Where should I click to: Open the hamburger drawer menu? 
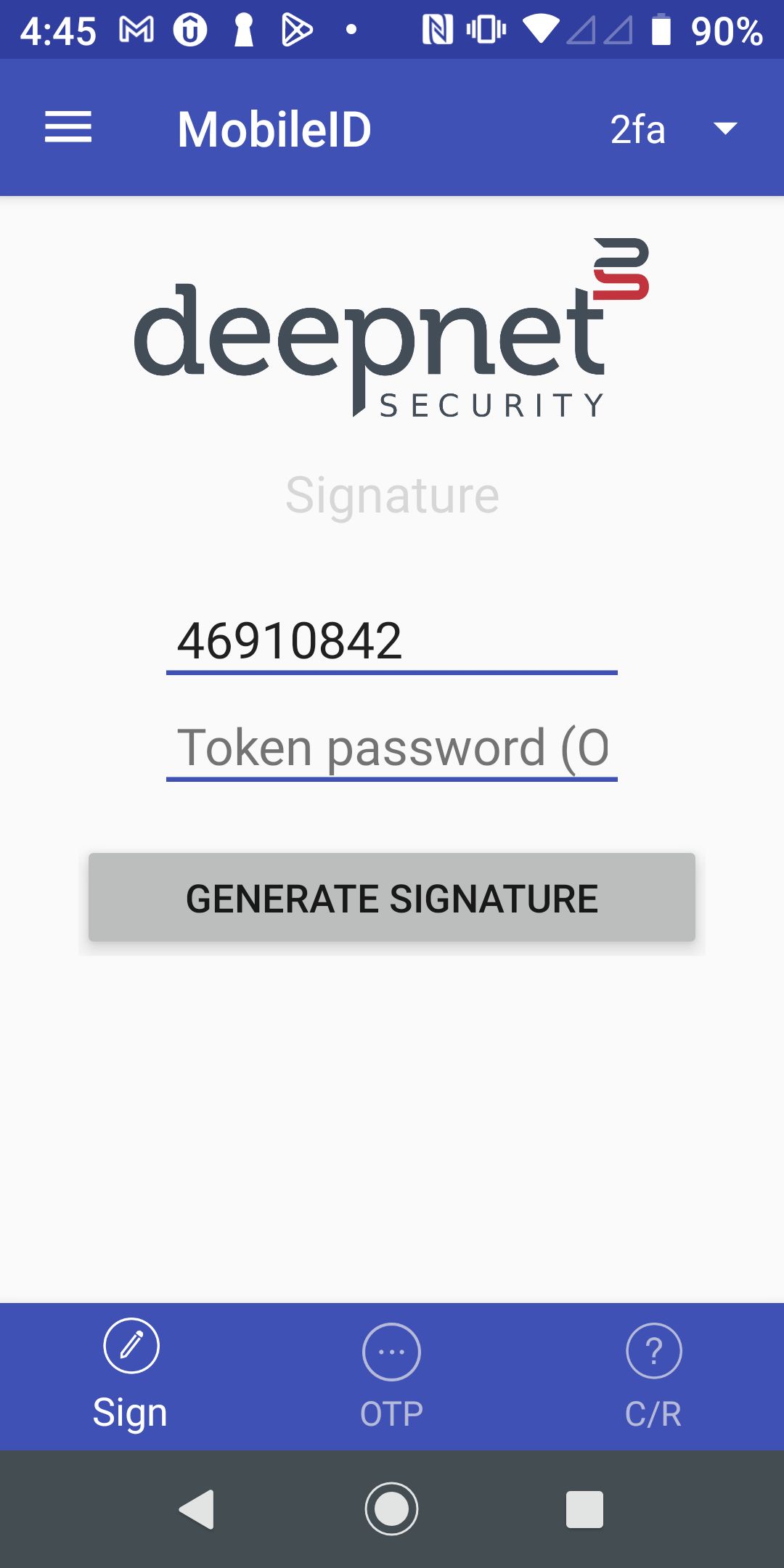point(68,128)
